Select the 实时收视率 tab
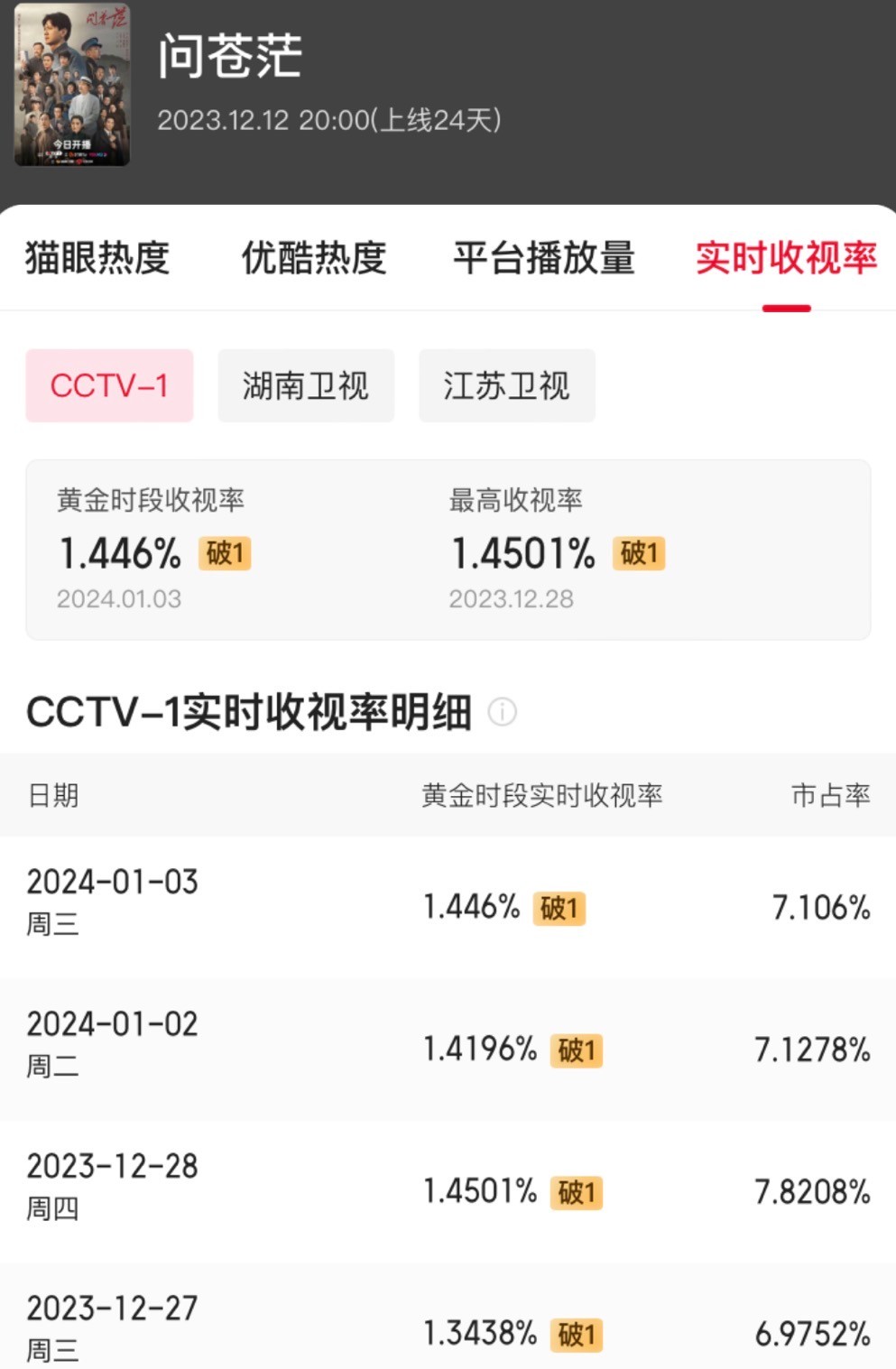Screen dimensions: 896x1369 tap(786, 259)
